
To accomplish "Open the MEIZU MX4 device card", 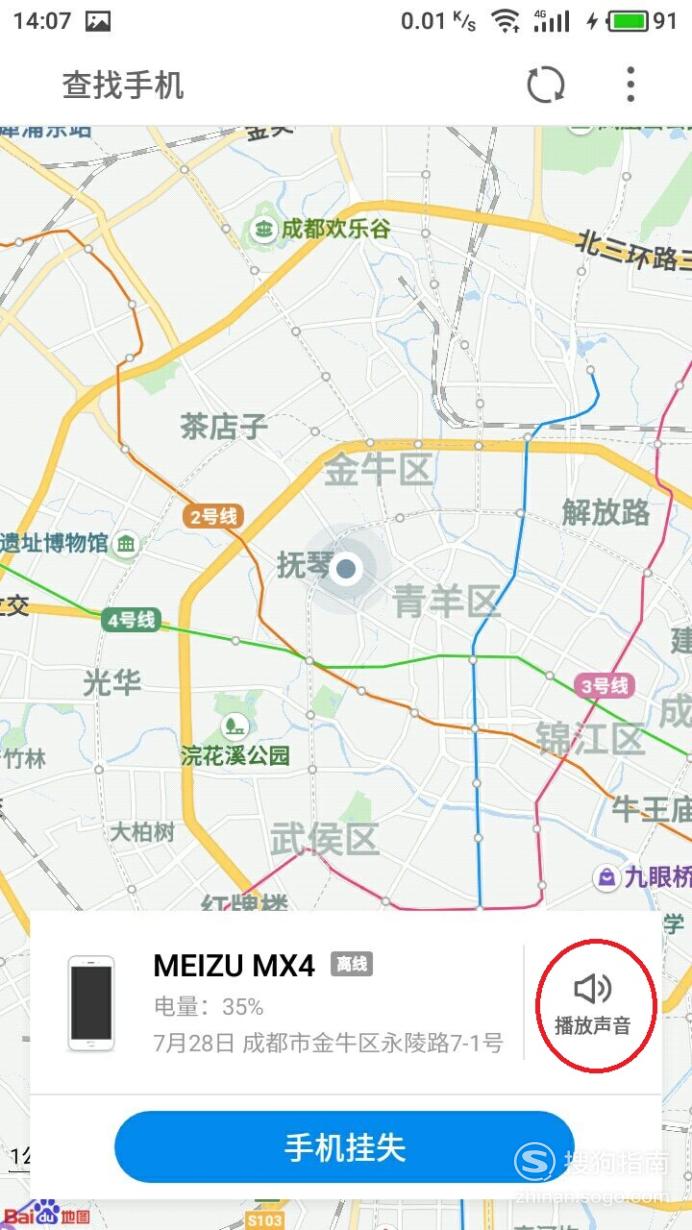I will coord(278,1003).
